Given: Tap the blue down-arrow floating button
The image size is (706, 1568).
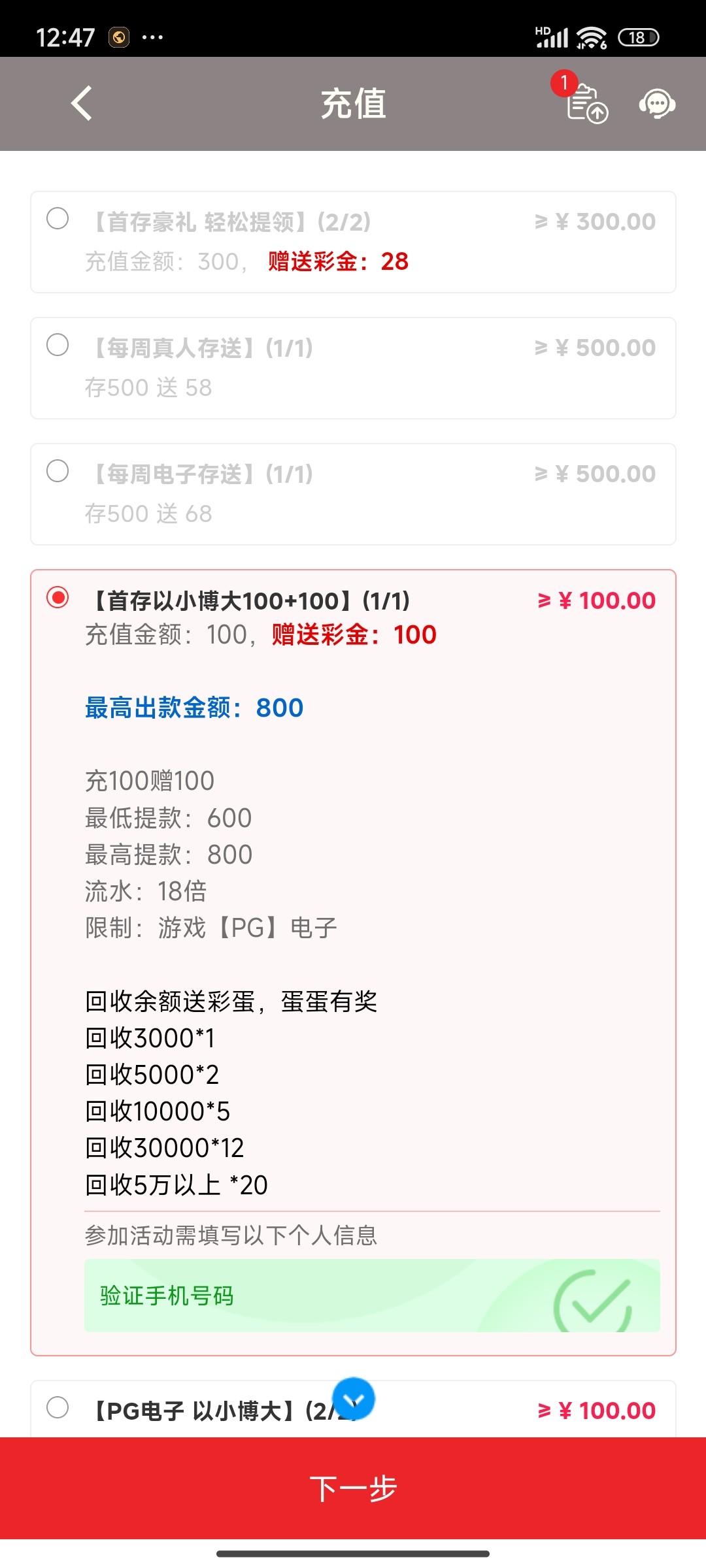Looking at the screenshot, I should pyautogui.click(x=354, y=1399).
